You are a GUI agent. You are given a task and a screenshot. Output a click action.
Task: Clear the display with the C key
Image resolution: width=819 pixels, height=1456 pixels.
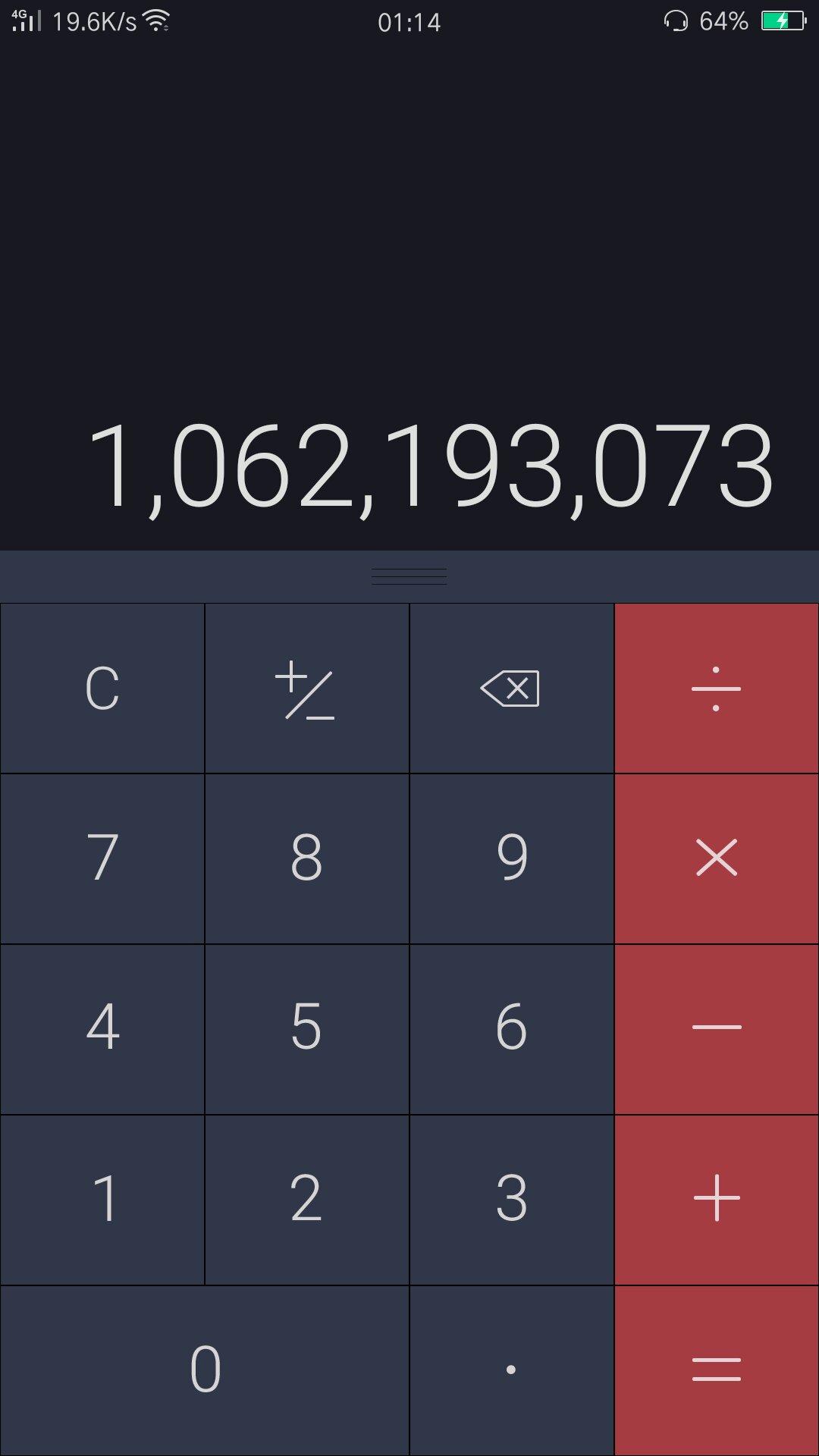102,689
